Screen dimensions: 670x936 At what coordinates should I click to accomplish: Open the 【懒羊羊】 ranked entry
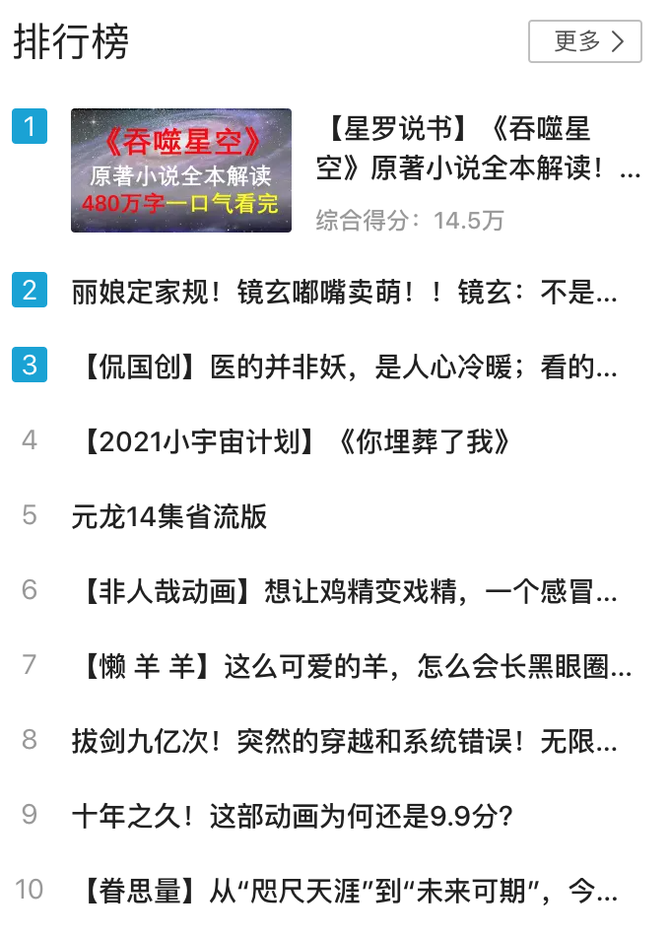(x=350, y=665)
